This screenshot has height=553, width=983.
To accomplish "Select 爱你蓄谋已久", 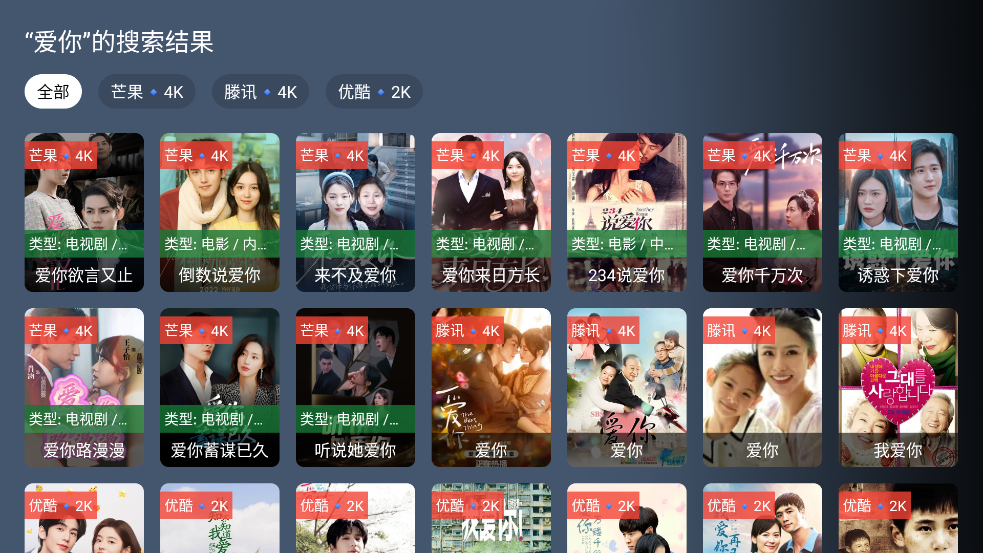I will point(220,387).
